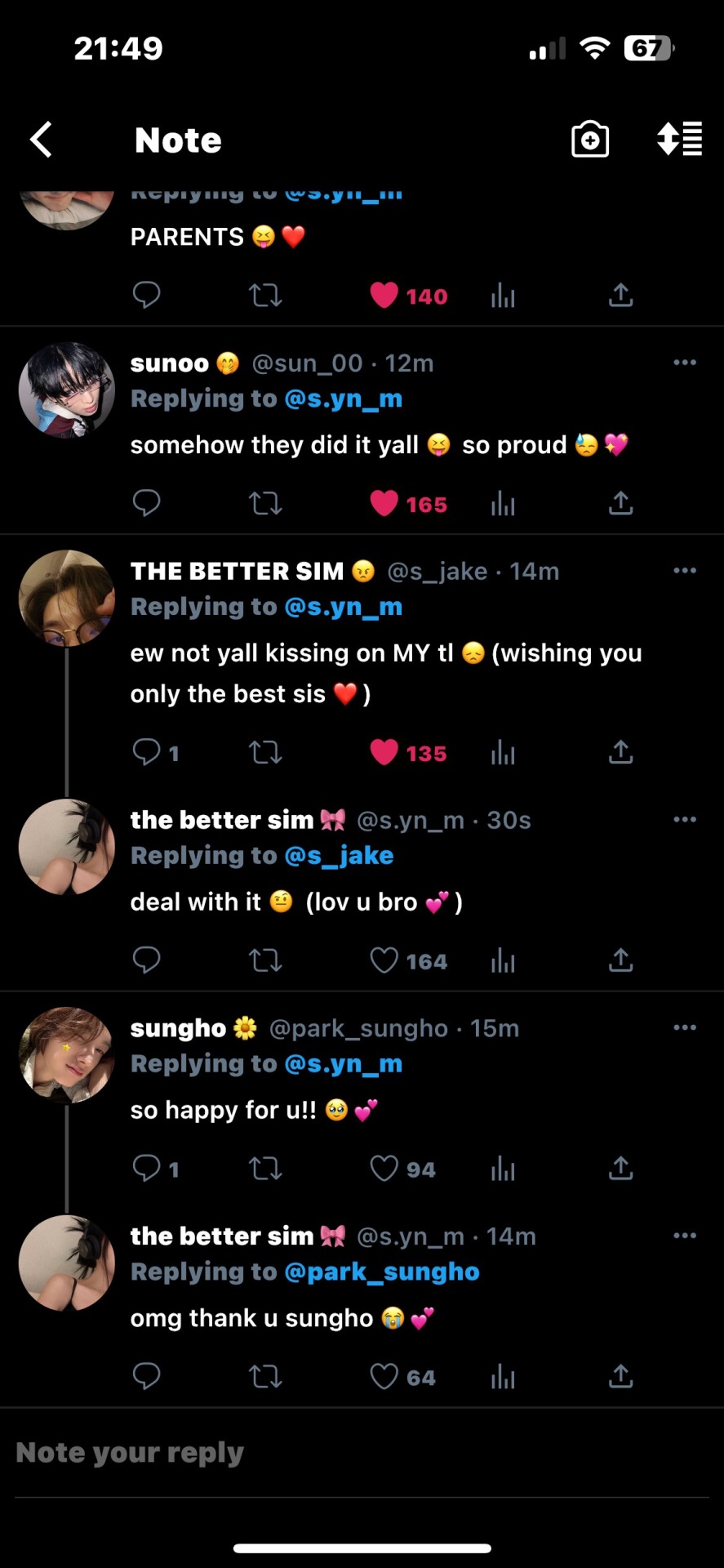Like sungho's "so happy for u" reply
The width and height of the screenshot is (724, 1568).
click(x=384, y=1169)
